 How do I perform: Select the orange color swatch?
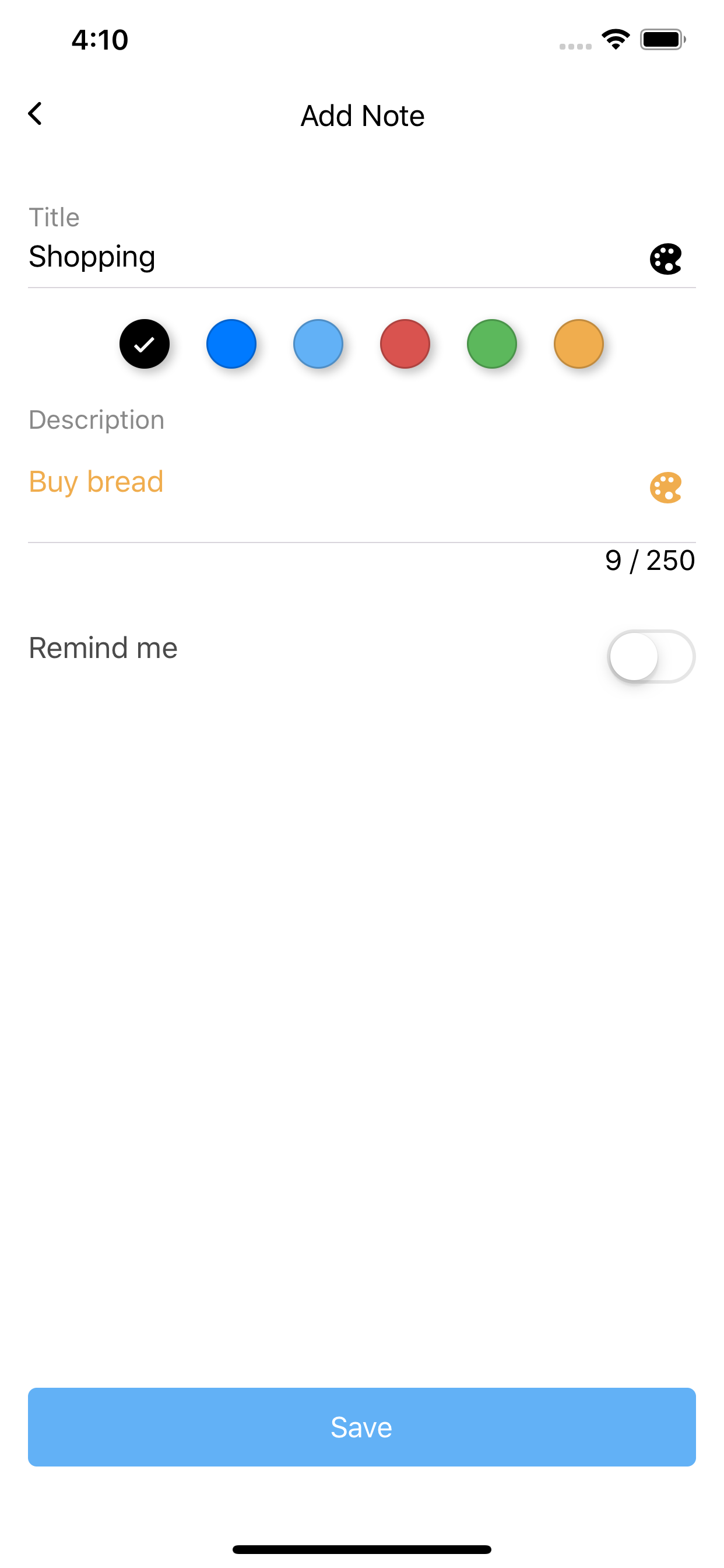pyautogui.click(x=578, y=344)
